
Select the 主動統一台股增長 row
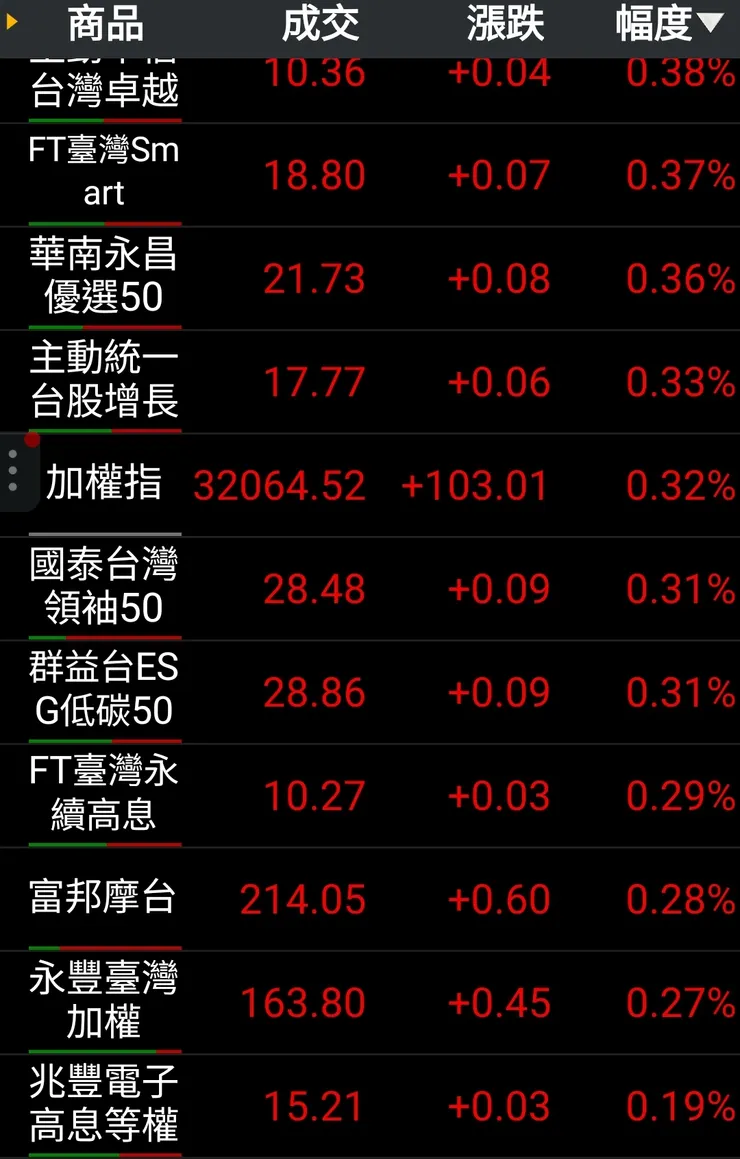(x=105, y=382)
